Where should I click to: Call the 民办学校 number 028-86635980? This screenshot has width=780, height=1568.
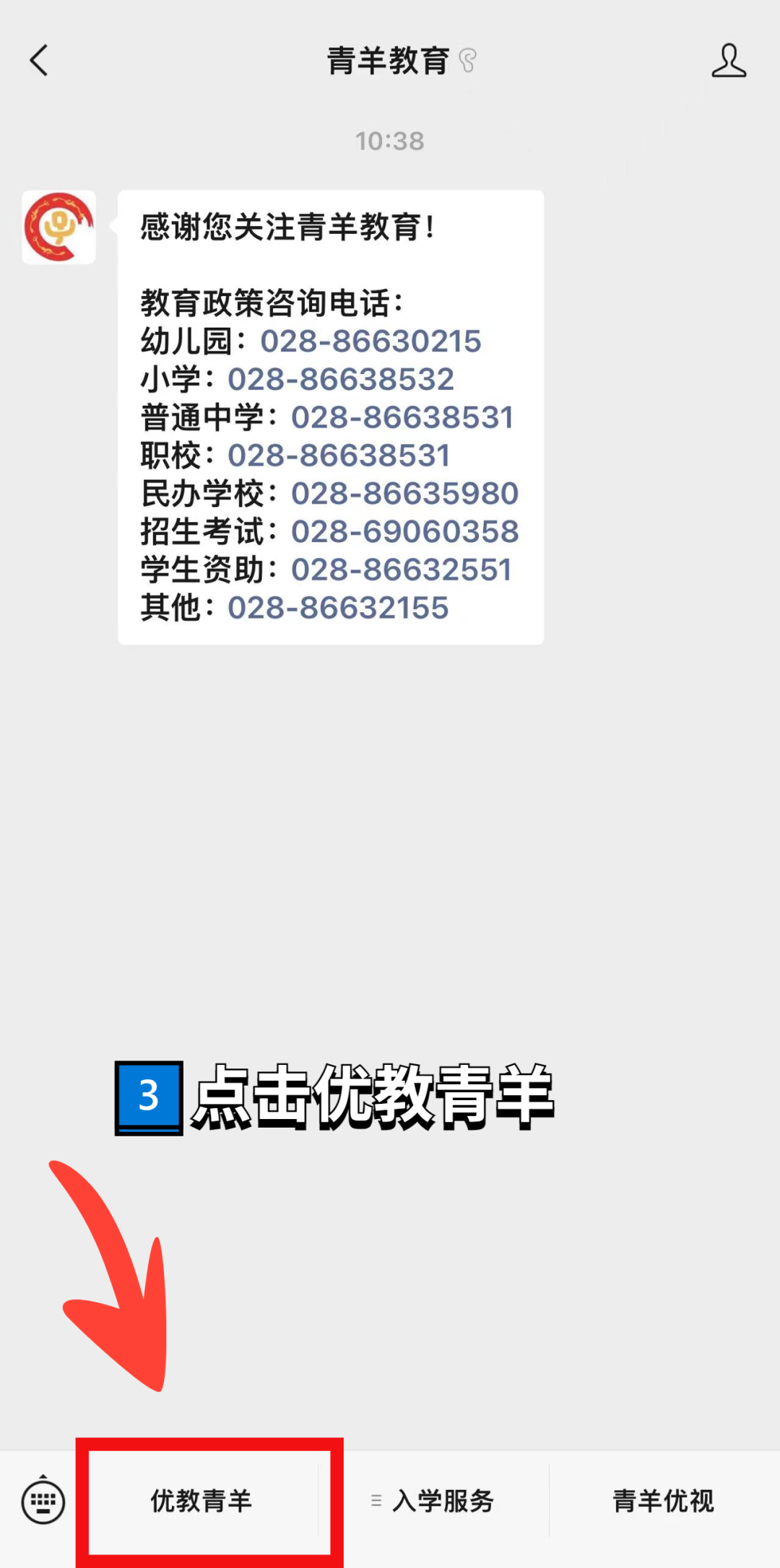pyautogui.click(x=404, y=495)
